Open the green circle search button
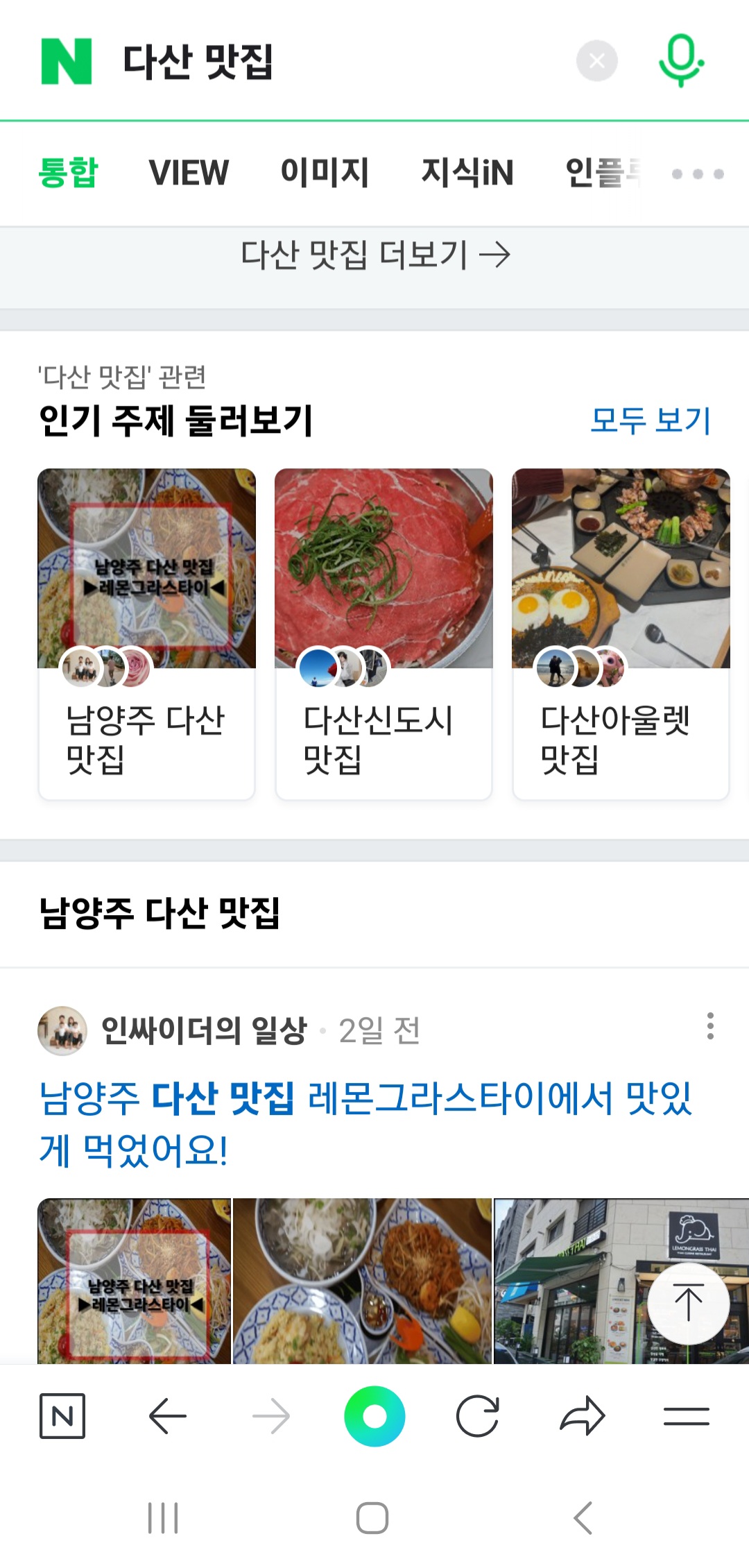The width and height of the screenshot is (749, 1568). coord(374,1415)
